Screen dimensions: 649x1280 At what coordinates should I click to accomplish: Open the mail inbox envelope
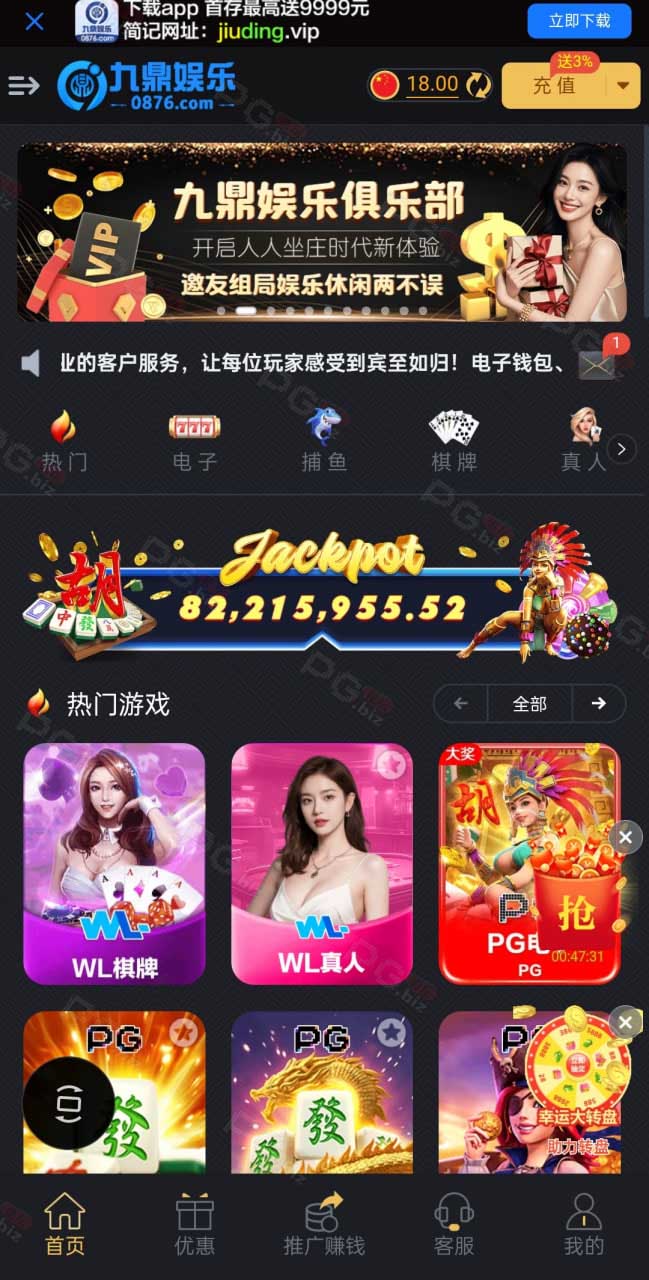[x=597, y=364]
